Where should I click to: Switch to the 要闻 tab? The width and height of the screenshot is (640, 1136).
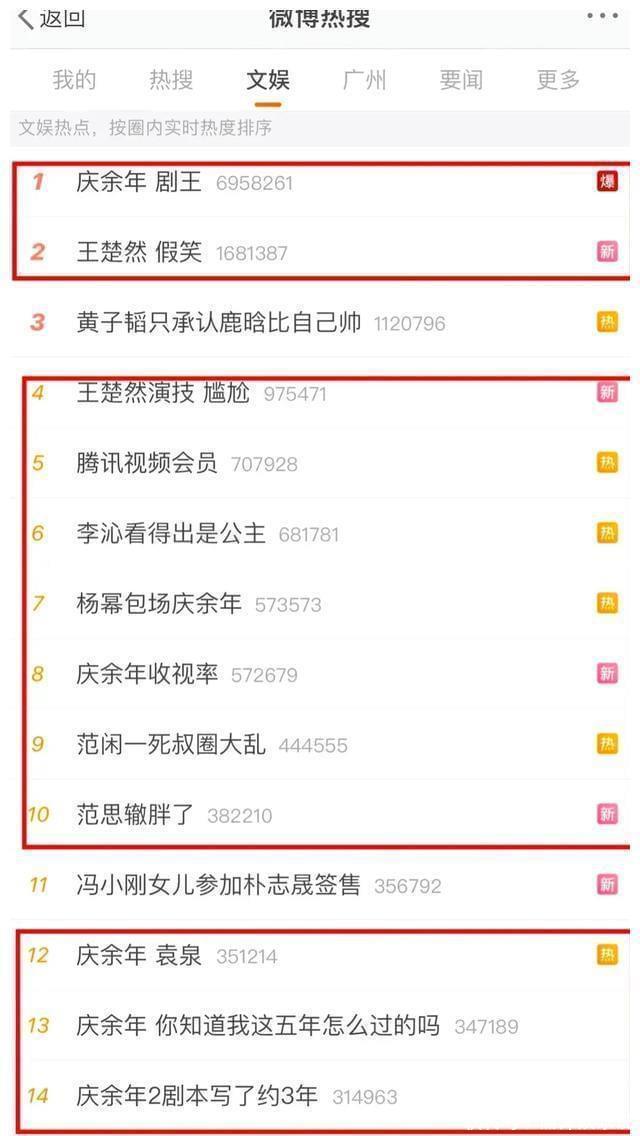point(461,80)
